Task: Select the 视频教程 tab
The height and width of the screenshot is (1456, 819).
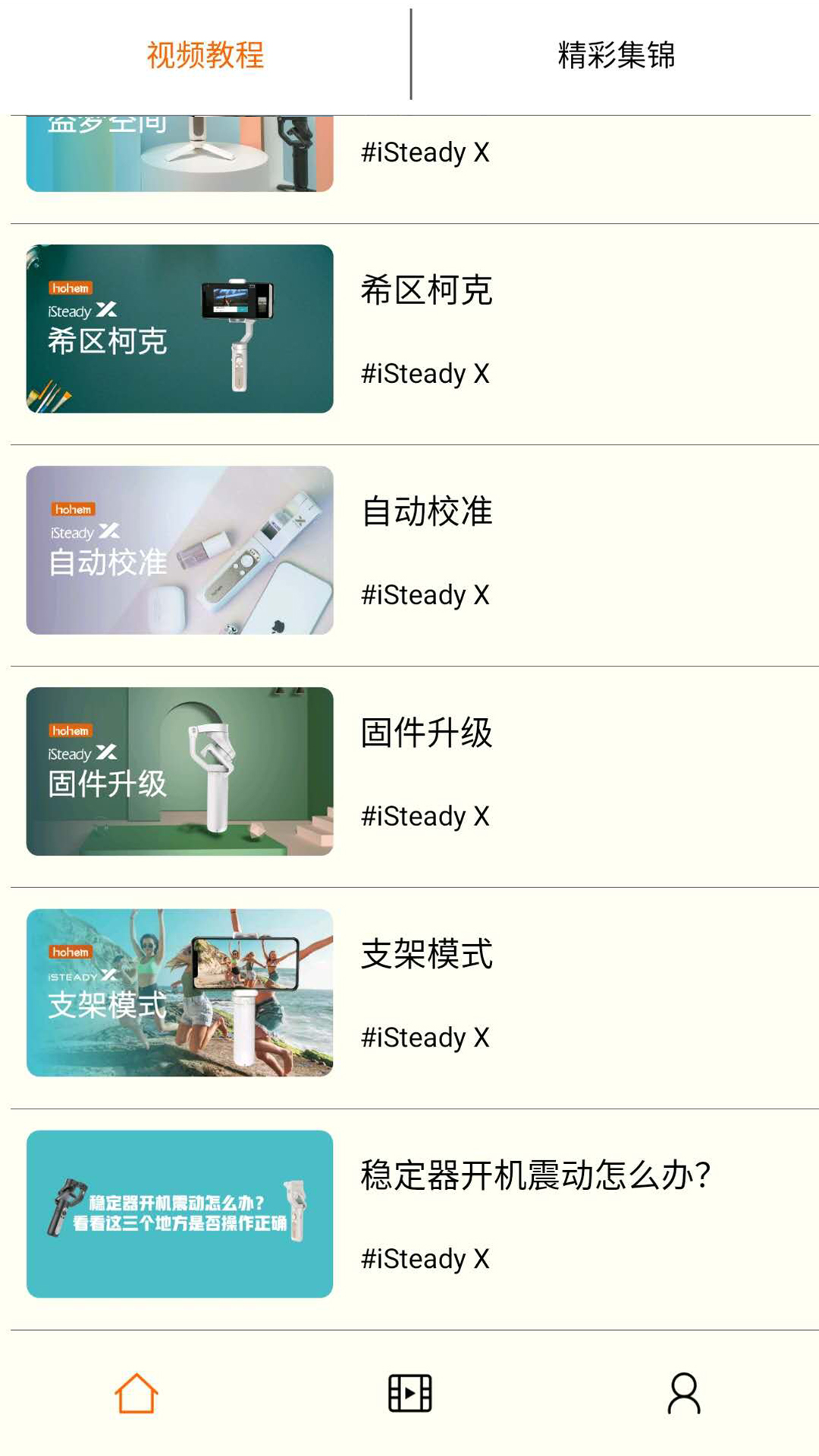Action: point(205,55)
